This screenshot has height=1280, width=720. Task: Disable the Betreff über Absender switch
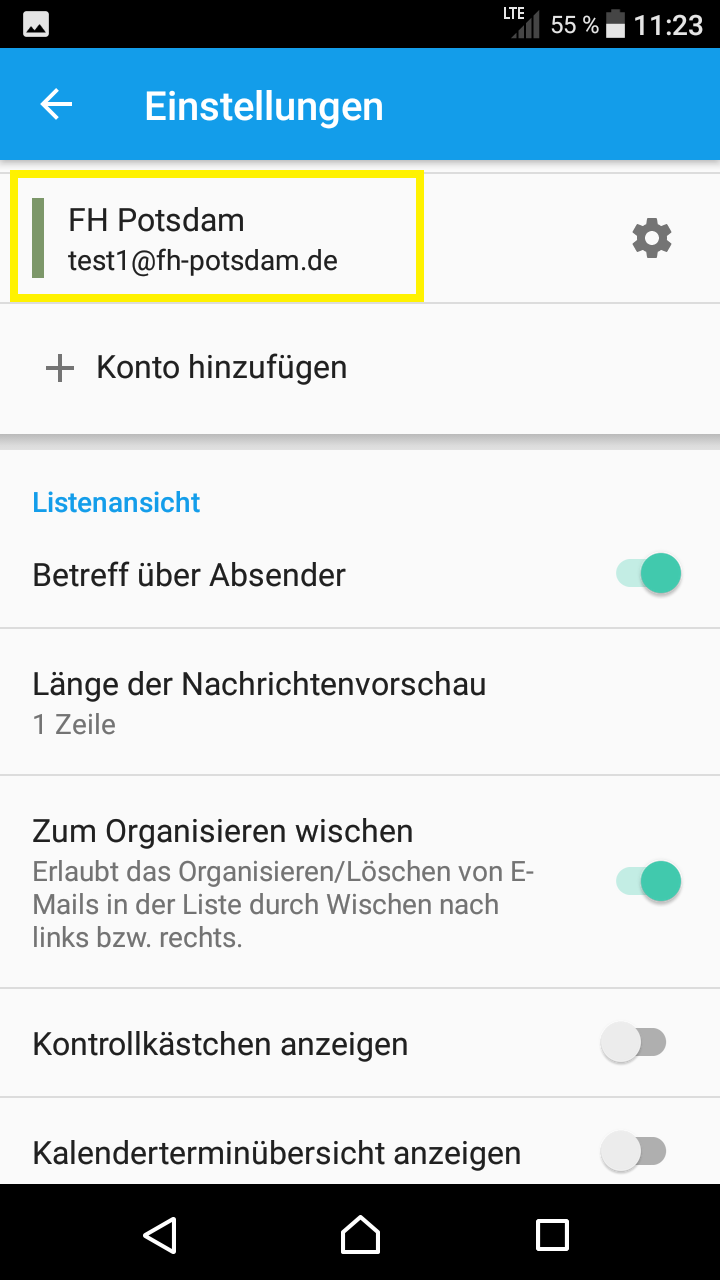point(649,574)
